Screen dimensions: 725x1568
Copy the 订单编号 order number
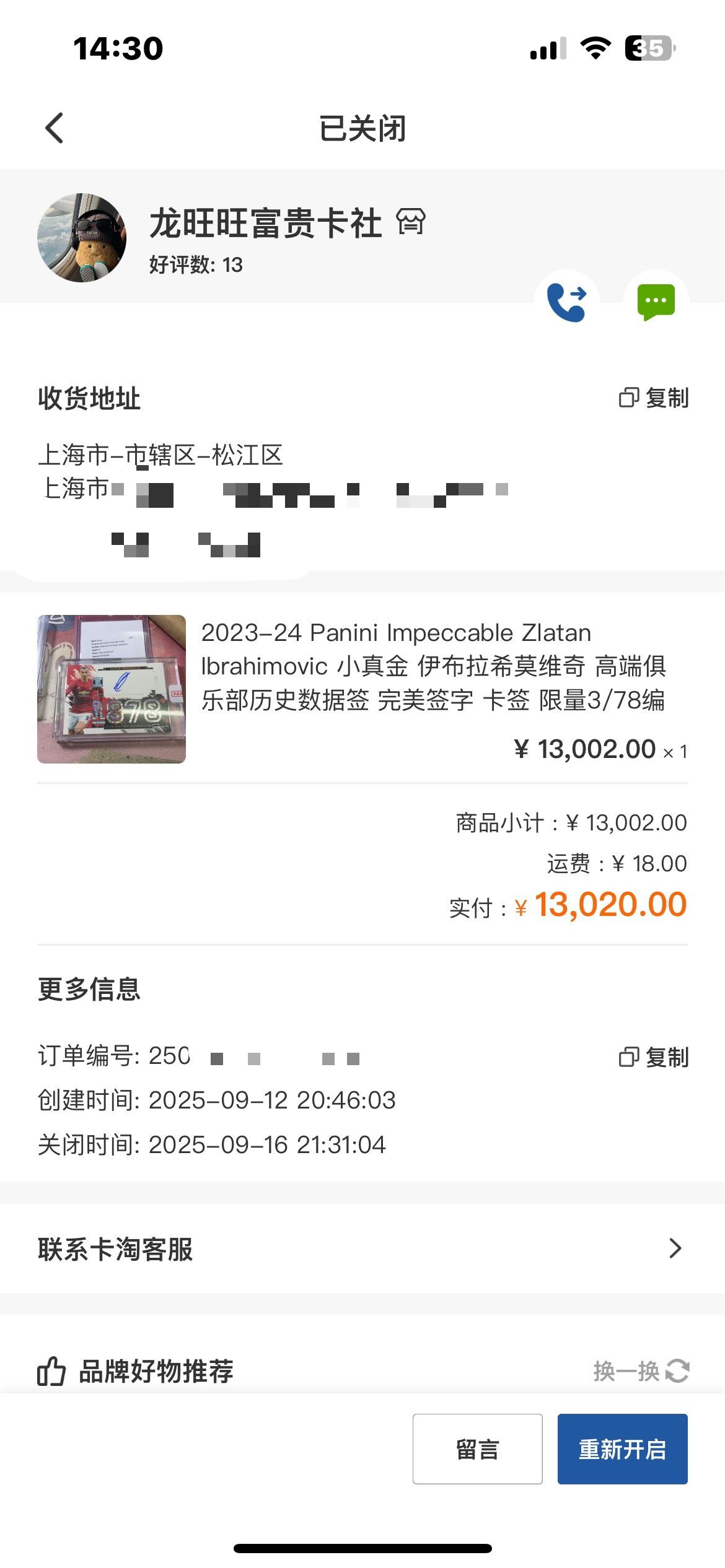pos(654,1057)
